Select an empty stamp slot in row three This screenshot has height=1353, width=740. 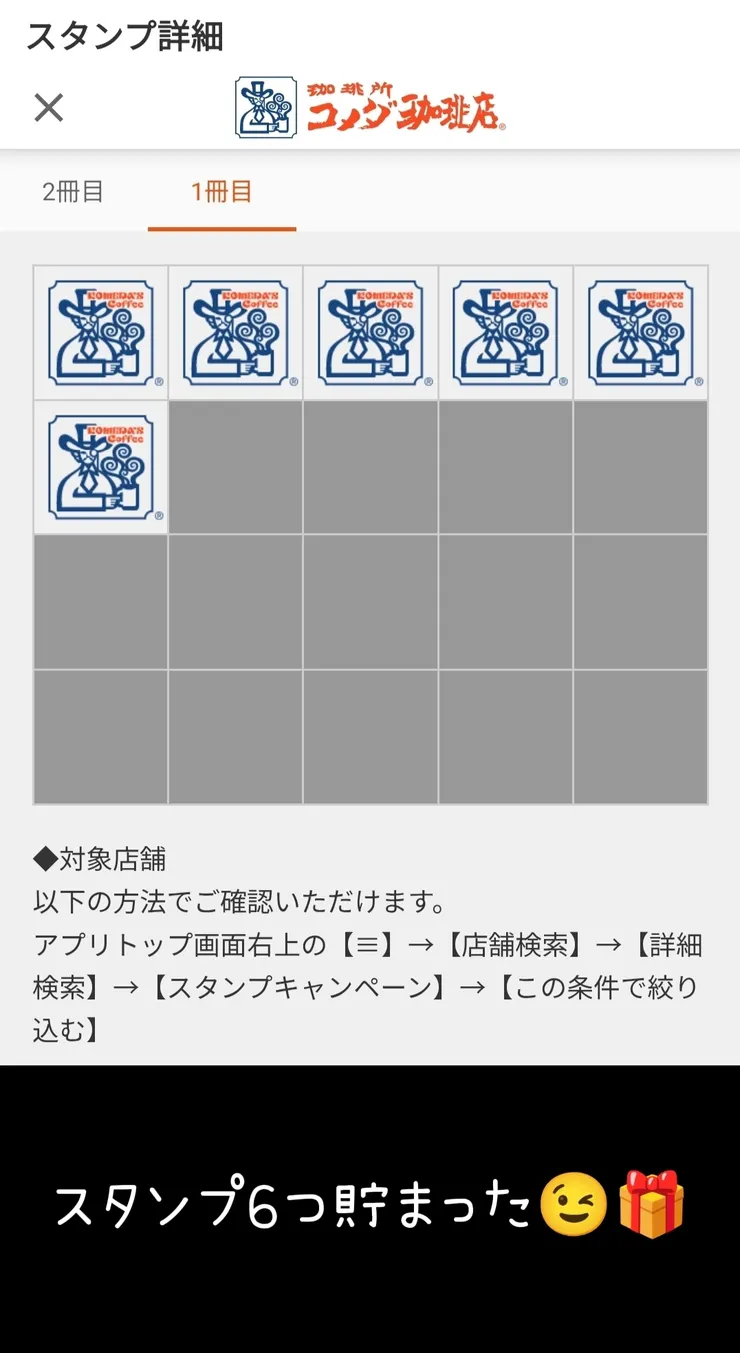coord(371,600)
